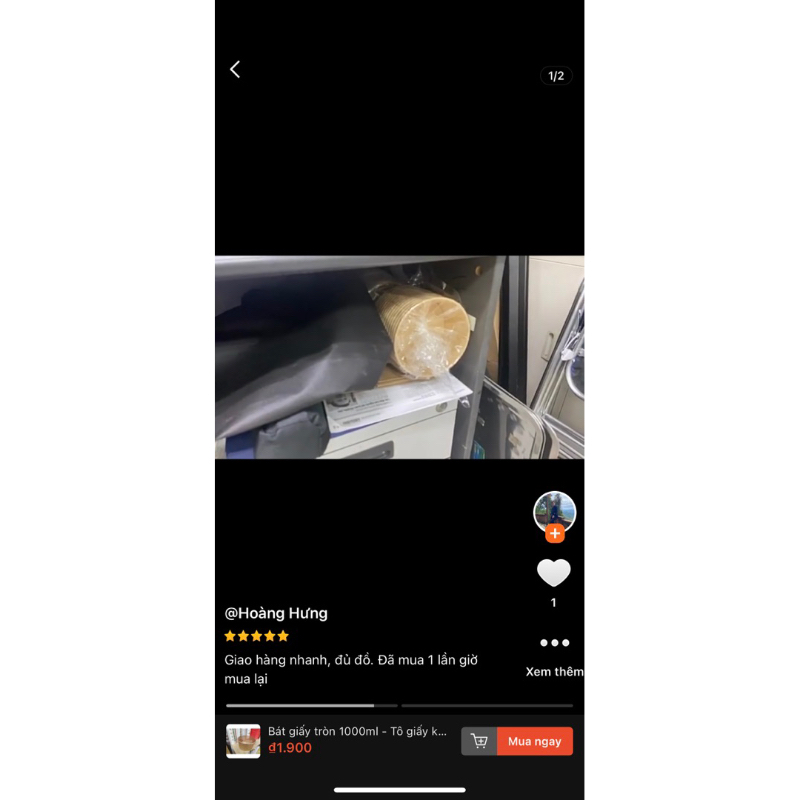
Task: Open the three-dot Xem thêm menu
Action: 554,643
